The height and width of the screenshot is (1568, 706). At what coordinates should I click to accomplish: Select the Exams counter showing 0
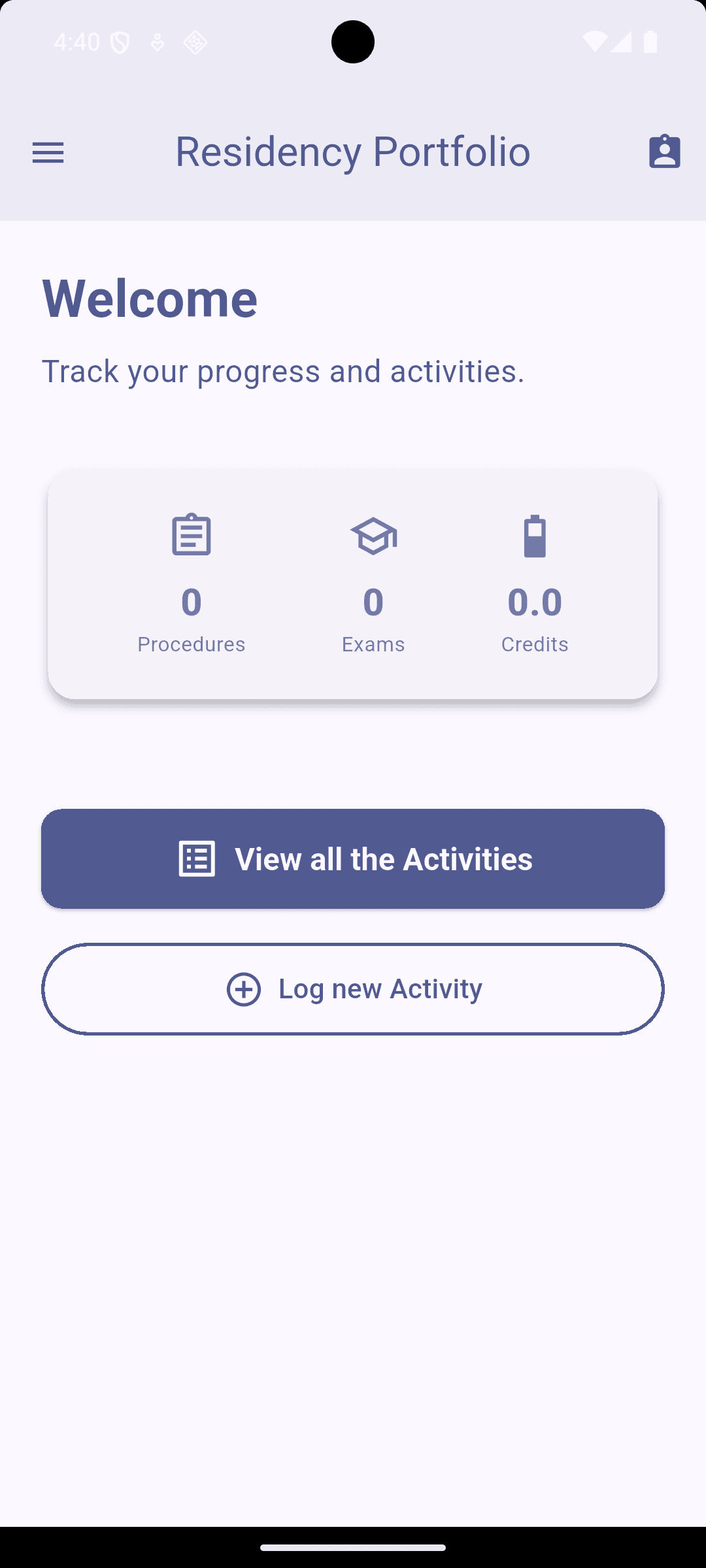373,602
